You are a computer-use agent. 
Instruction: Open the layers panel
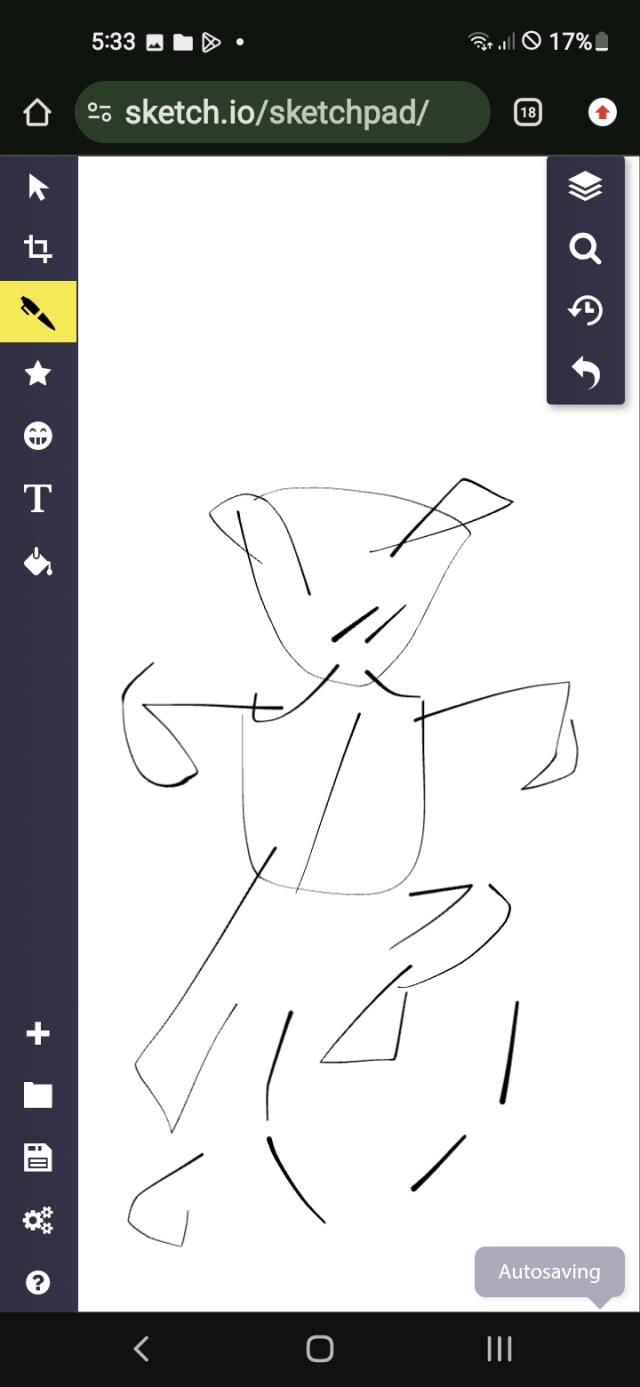(x=585, y=186)
